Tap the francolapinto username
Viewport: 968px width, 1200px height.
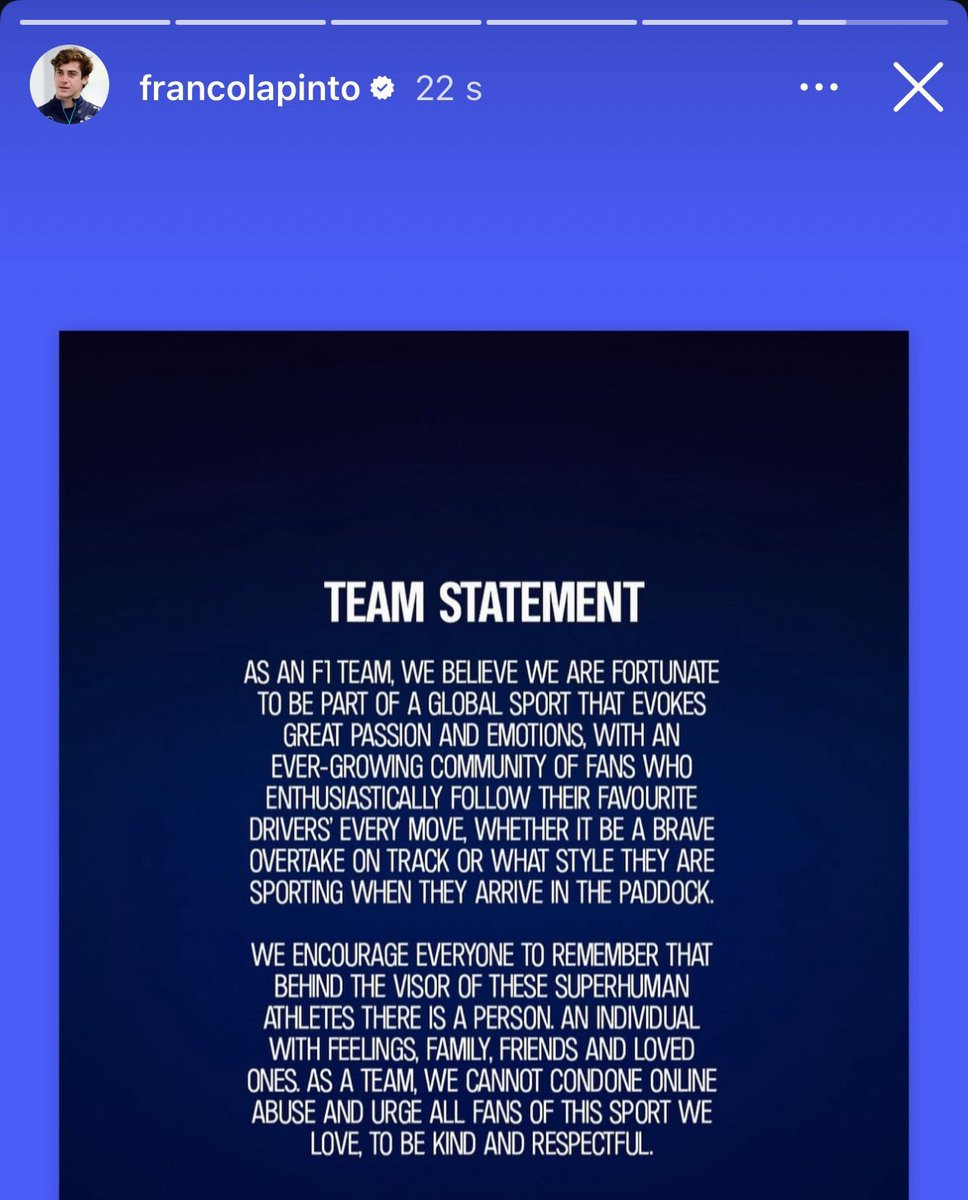pyautogui.click(x=249, y=89)
